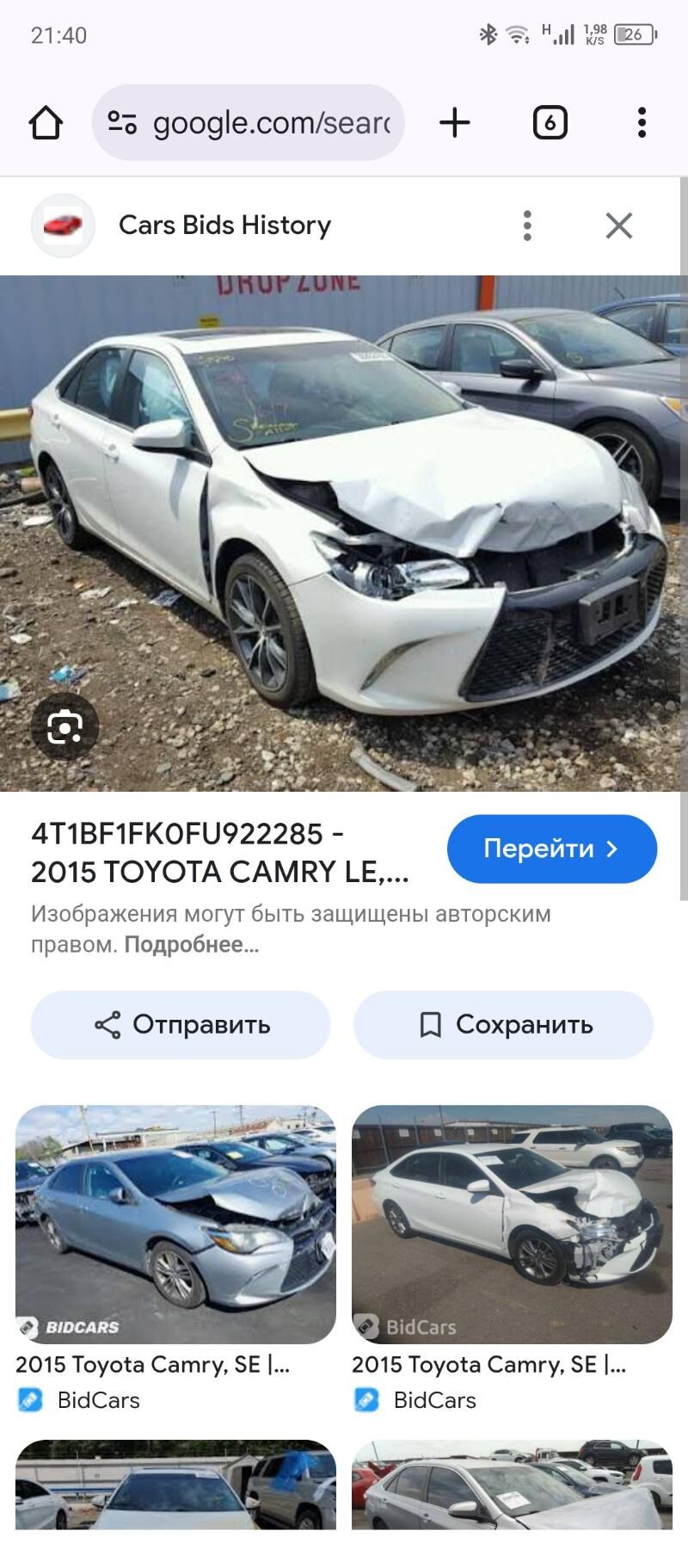688x1568 pixels.
Task: Tap the Сохранить save button
Action: click(504, 1024)
